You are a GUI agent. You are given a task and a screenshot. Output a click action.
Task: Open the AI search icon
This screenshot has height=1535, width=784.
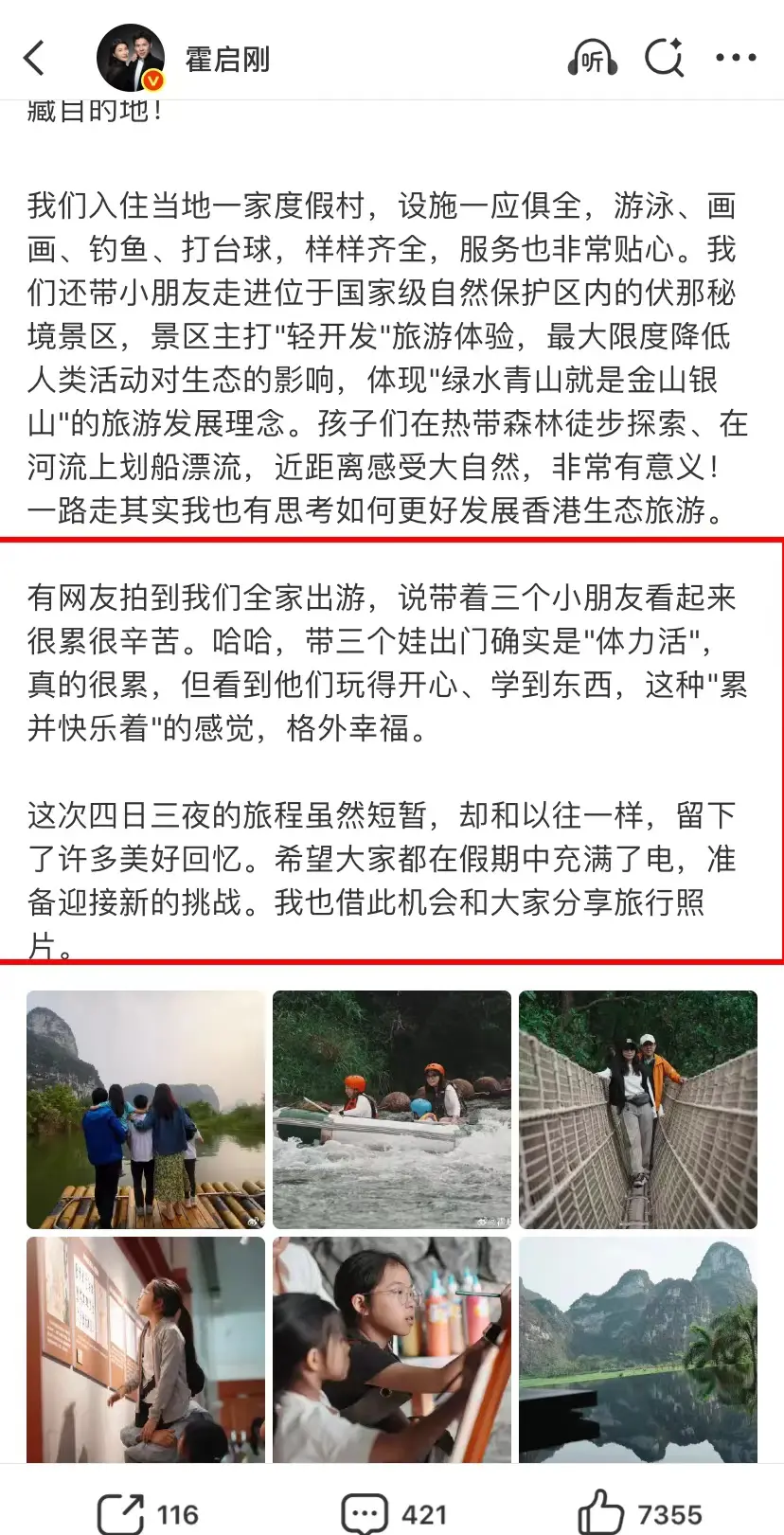[665, 59]
